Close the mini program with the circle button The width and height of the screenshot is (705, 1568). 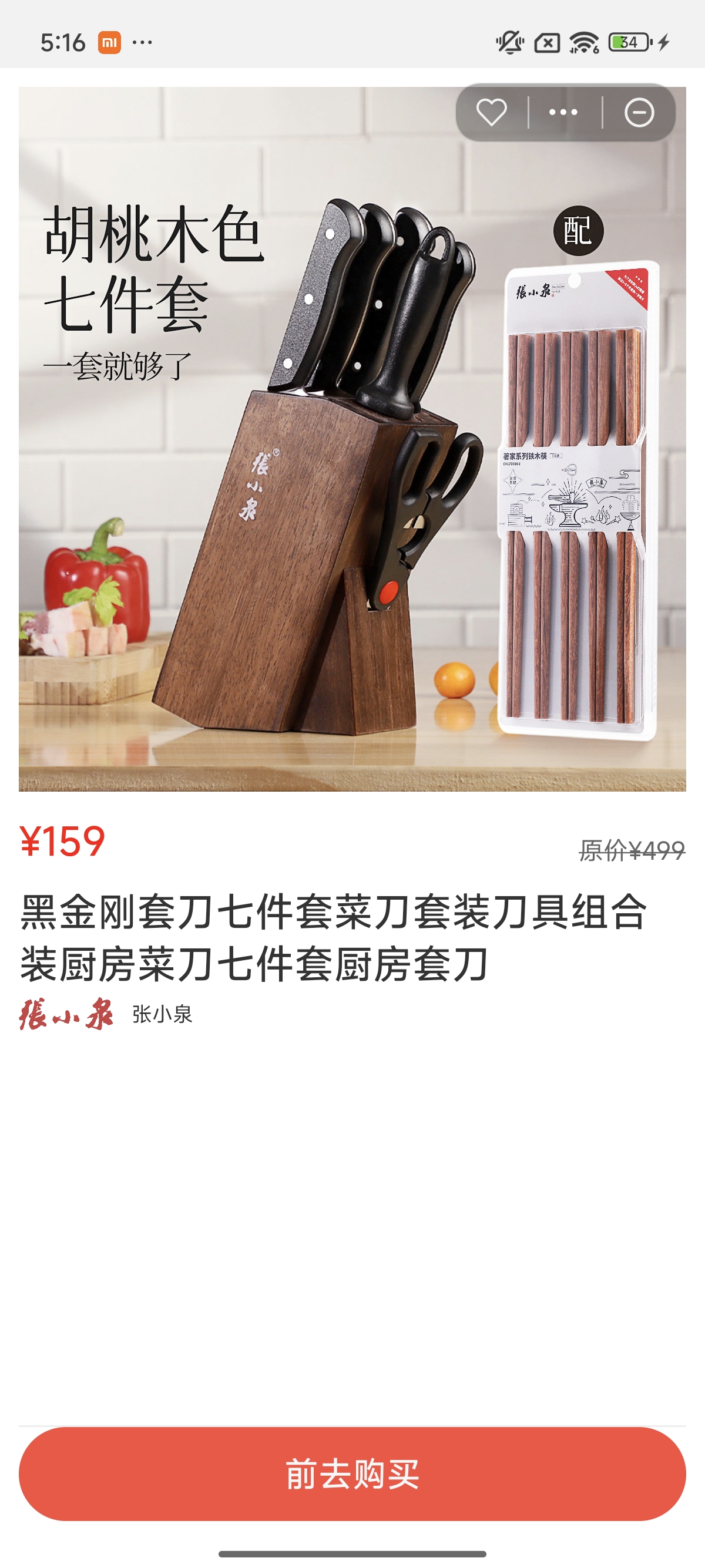[x=639, y=113]
